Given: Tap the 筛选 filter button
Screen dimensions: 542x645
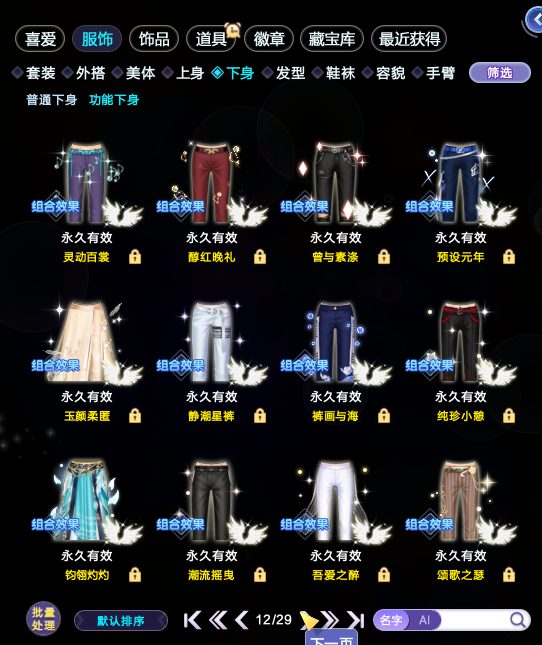Looking at the screenshot, I should 500,73.
